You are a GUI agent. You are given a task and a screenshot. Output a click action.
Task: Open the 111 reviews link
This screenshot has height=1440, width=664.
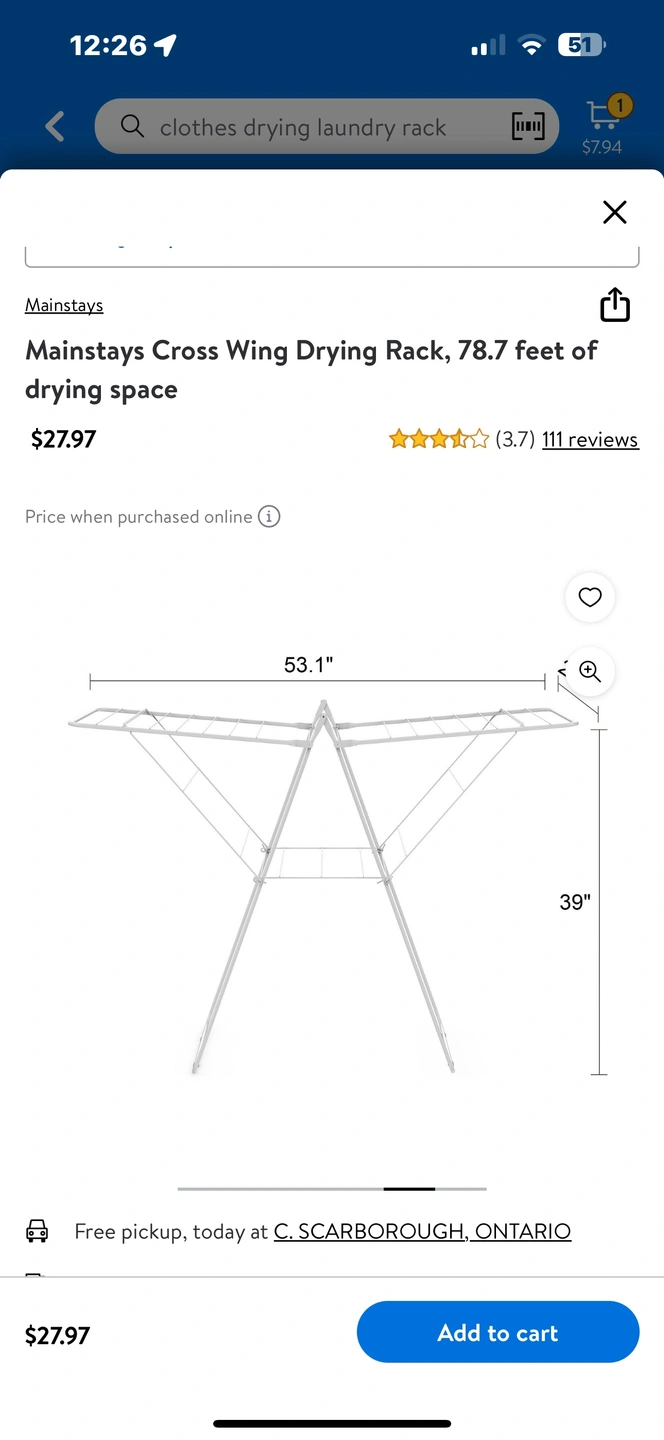point(590,440)
